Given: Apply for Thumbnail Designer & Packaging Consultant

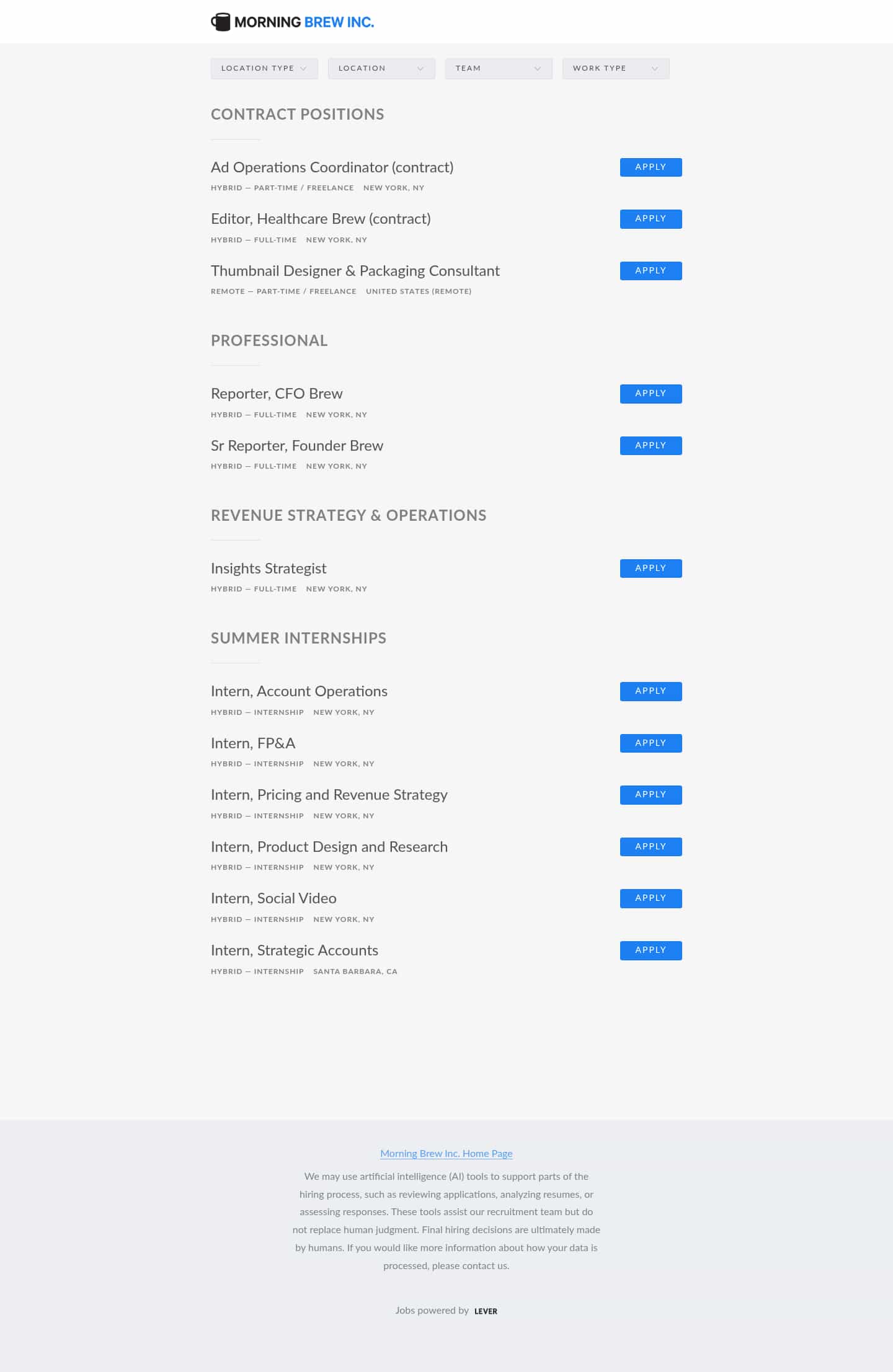Looking at the screenshot, I should 651,271.
